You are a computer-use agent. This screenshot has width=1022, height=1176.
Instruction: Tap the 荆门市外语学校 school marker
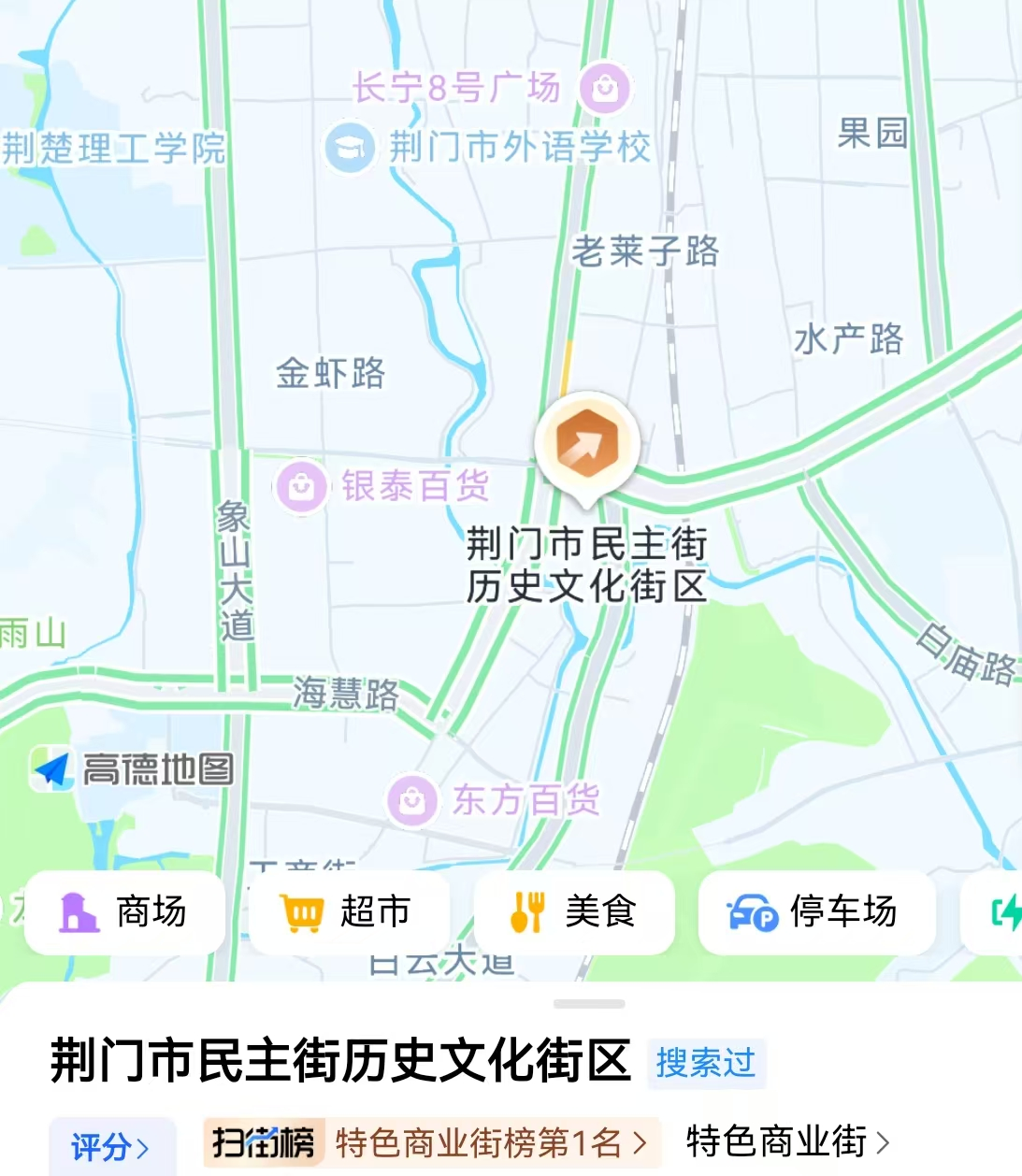[x=350, y=148]
